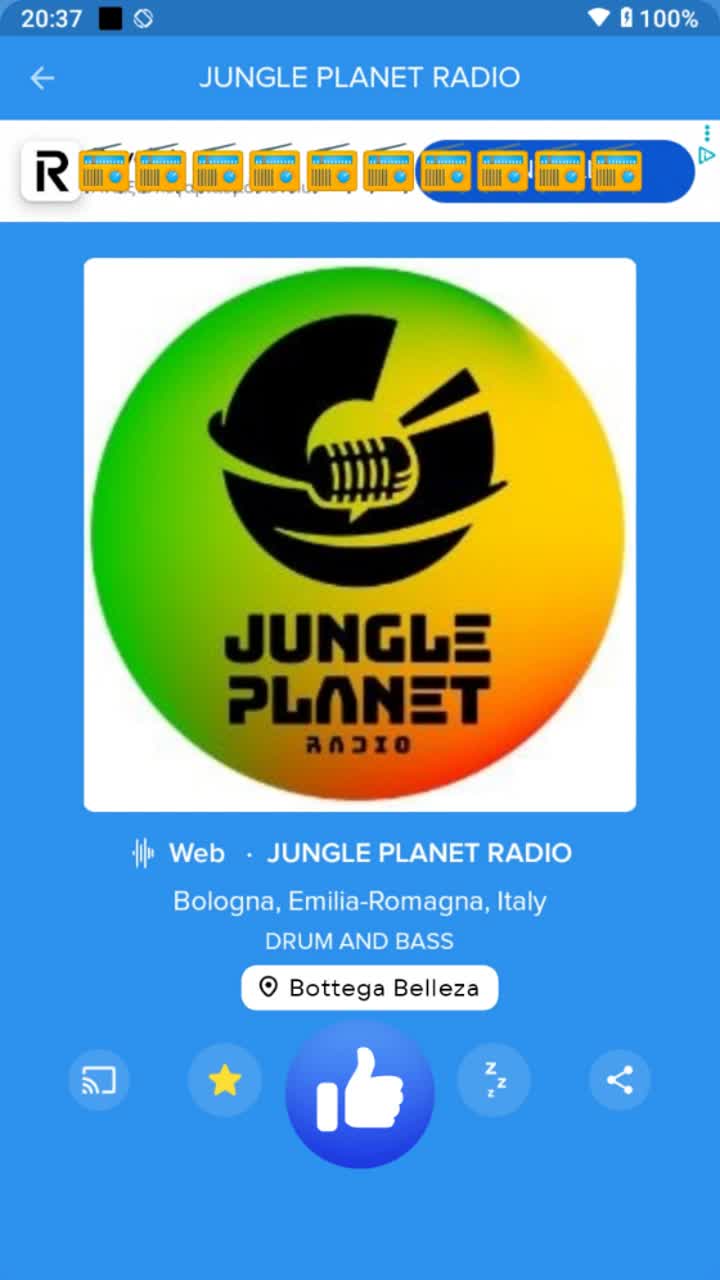
Task: Open the ad options three-dot menu
Action: tap(705, 132)
